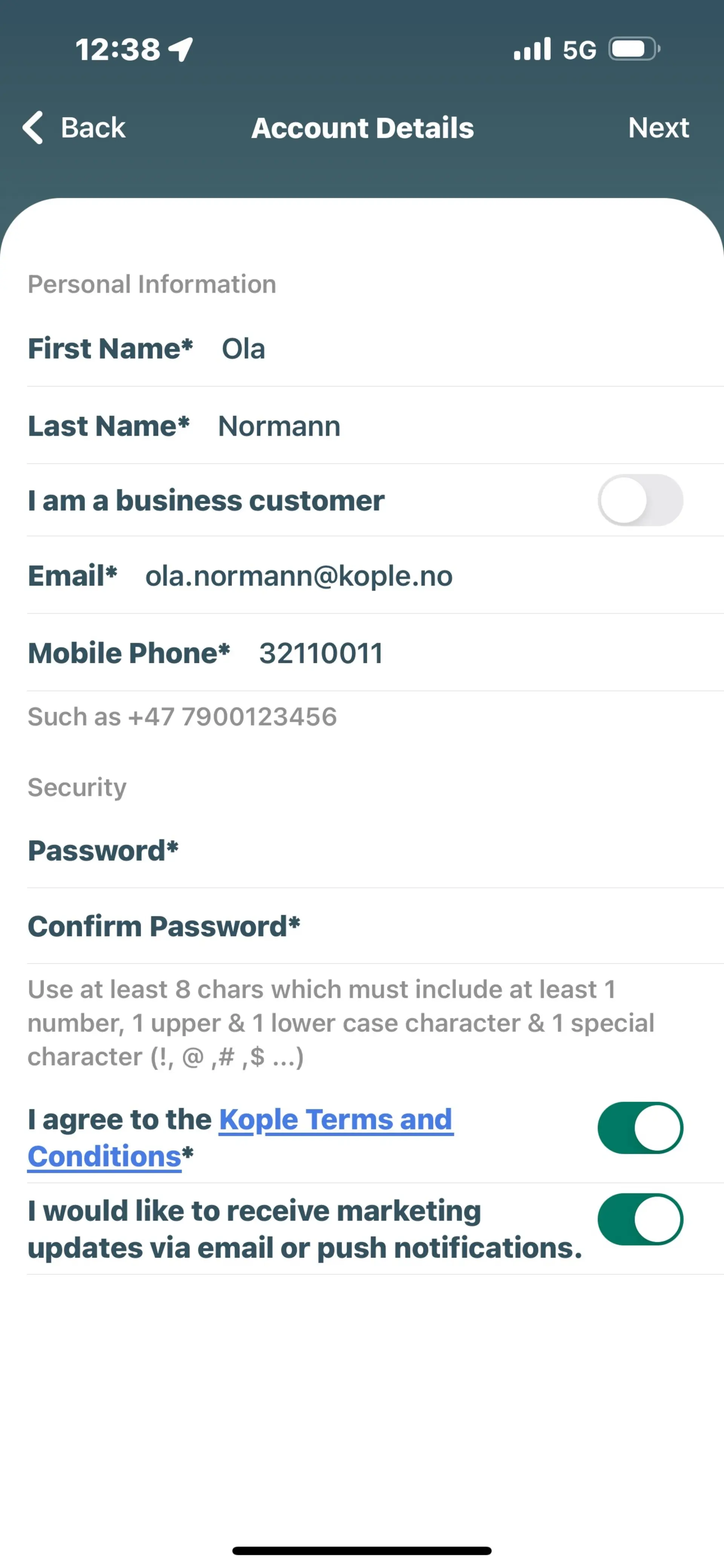Disable marketing updates switch
This screenshot has height=1568, width=724.
[x=640, y=1219]
